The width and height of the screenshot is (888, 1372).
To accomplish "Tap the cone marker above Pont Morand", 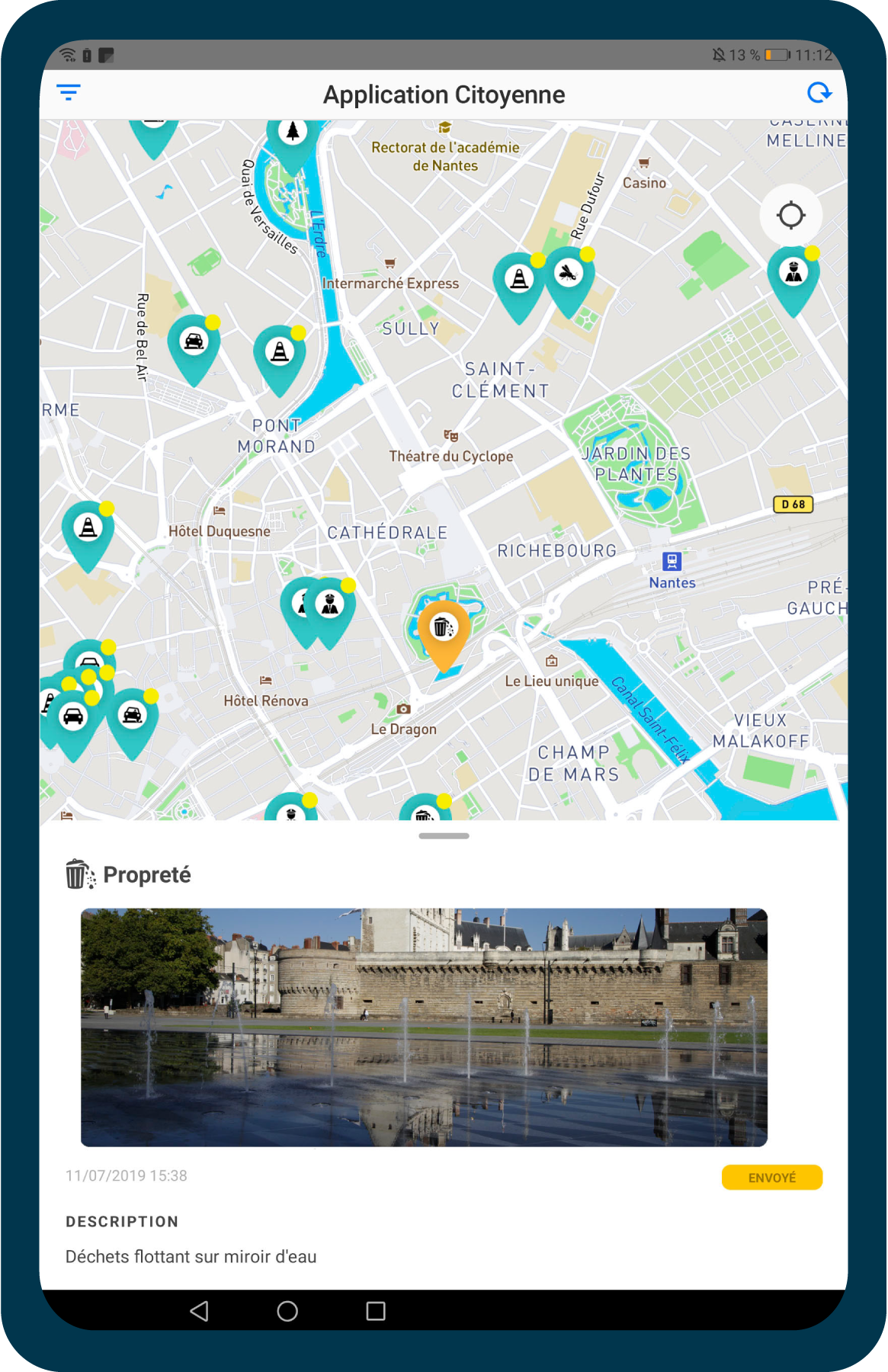I will point(280,353).
